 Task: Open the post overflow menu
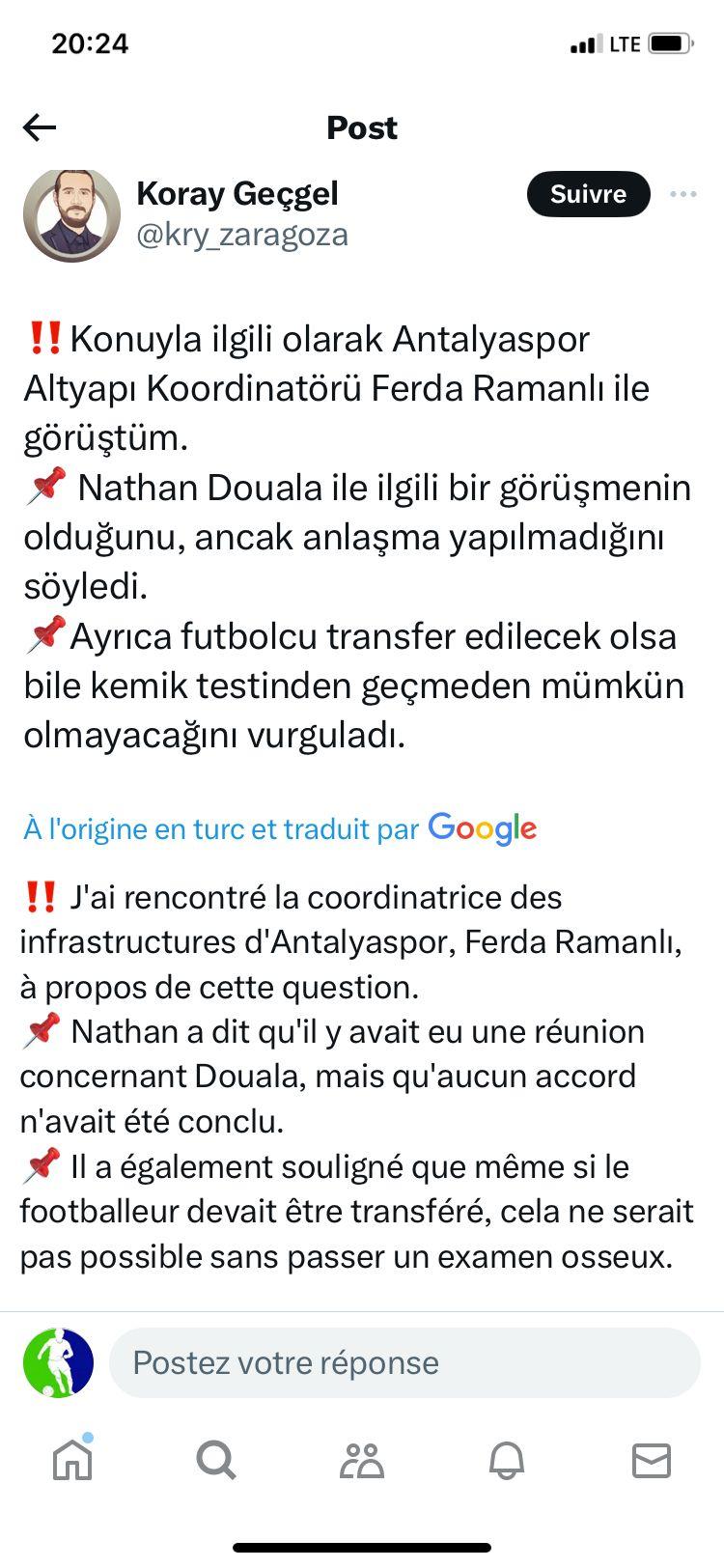(682, 194)
